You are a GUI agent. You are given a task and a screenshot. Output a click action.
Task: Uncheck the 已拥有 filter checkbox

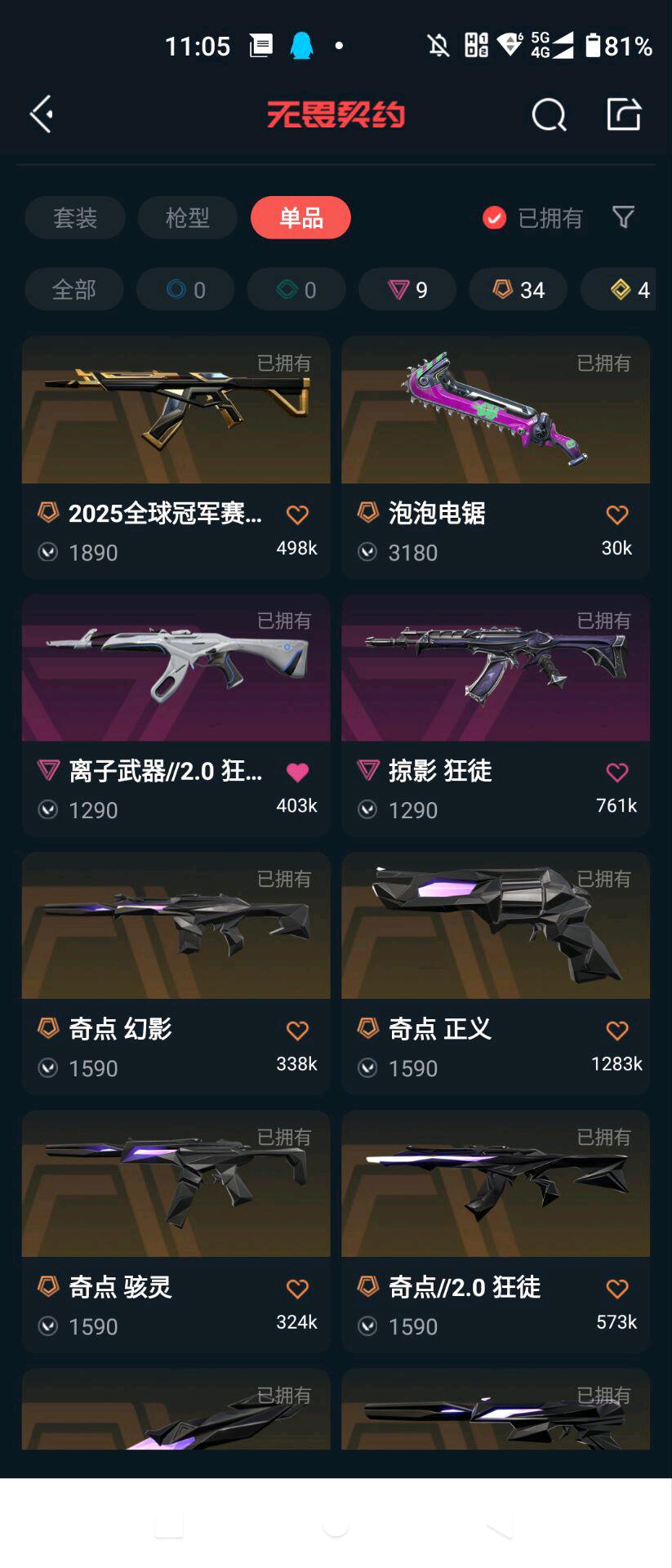494,218
